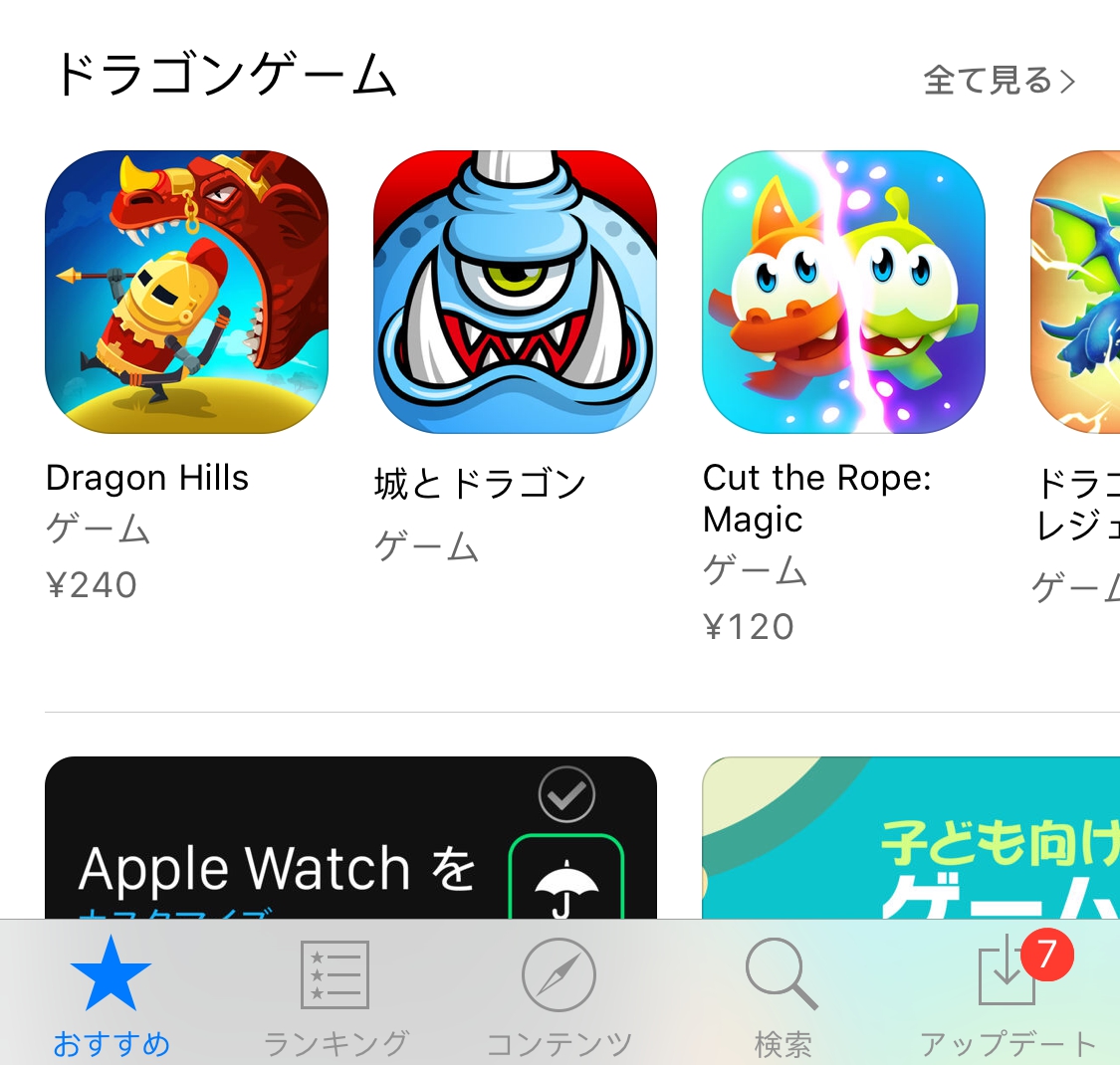The width and height of the screenshot is (1120, 1065).
Task: Open the Dragon Hills game
Action: pyautogui.click(x=186, y=292)
